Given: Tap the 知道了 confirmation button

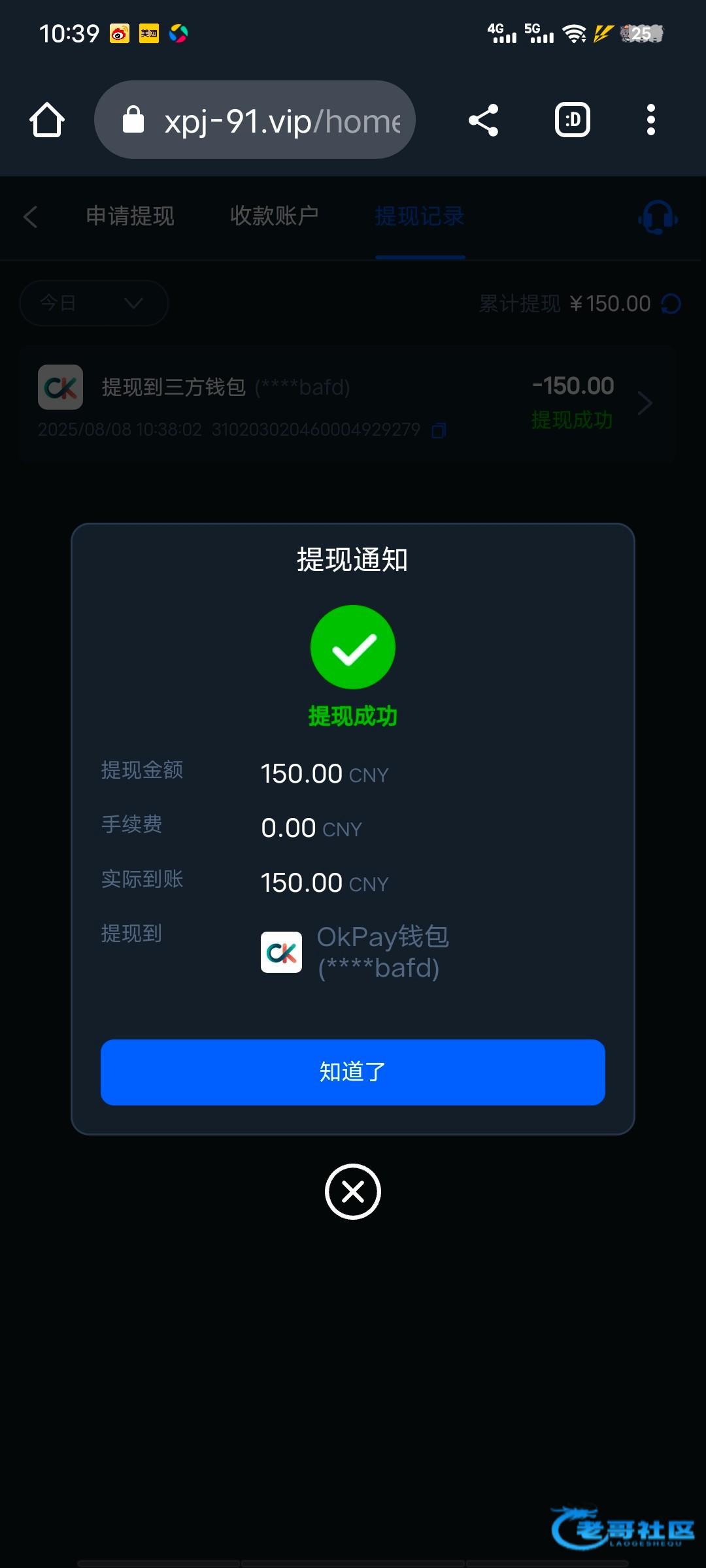Looking at the screenshot, I should point(353,1072).
